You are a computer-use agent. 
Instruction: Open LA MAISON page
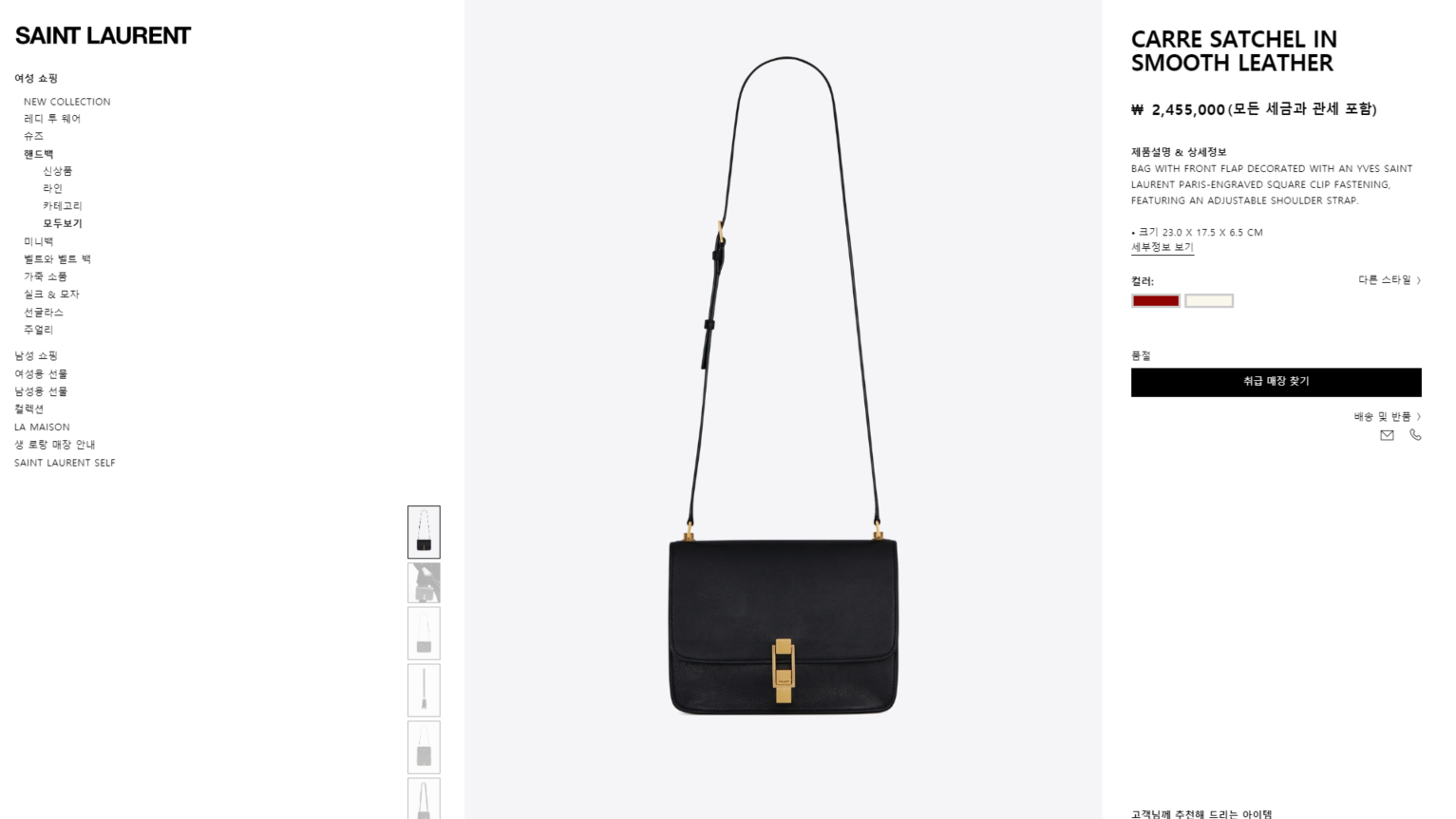(42, 428)
